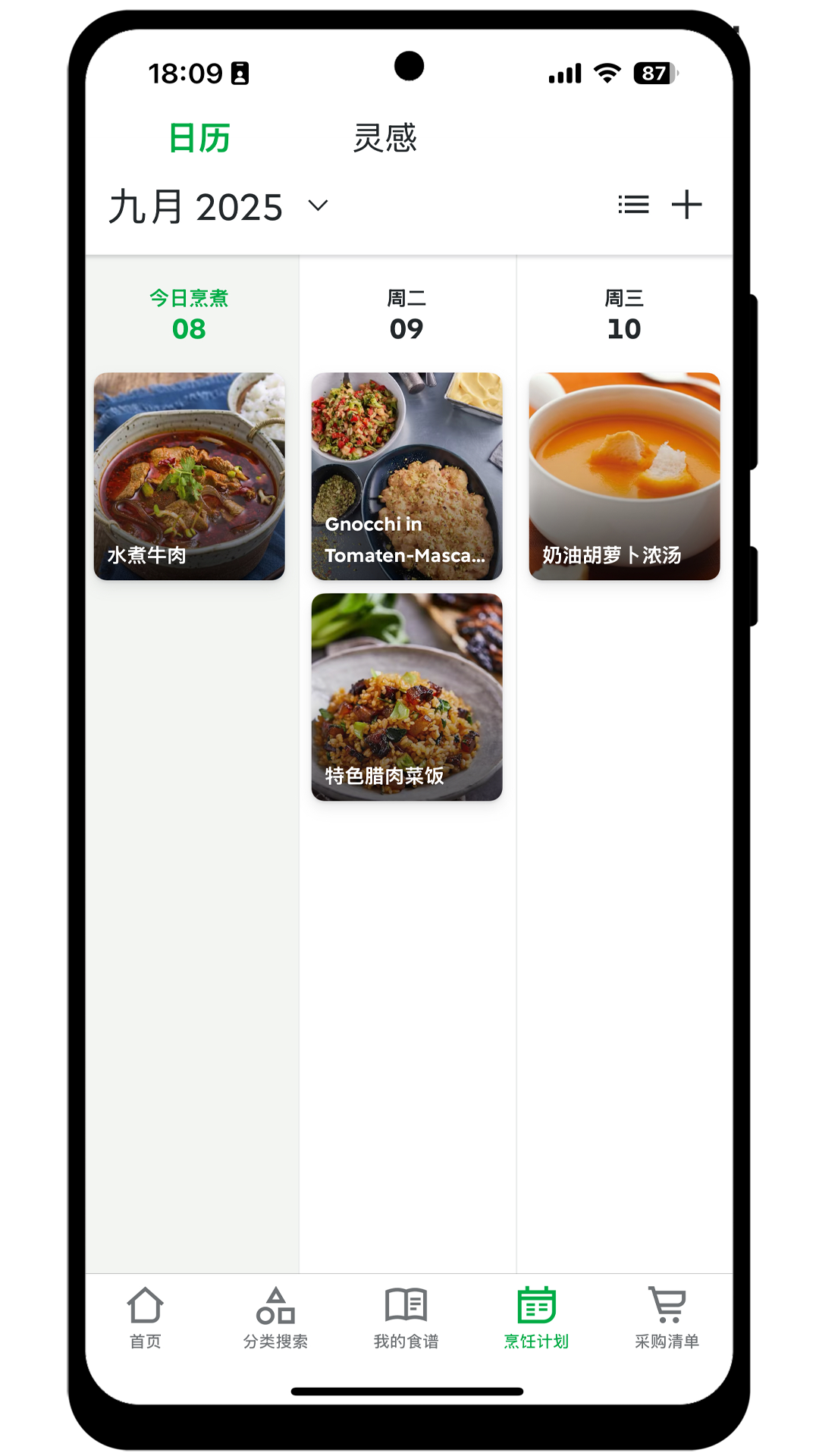This screenshot has height=1456, width=819.
Task: Open the 采购清单 shopping list tab
Action: [x=667, y=1318]
